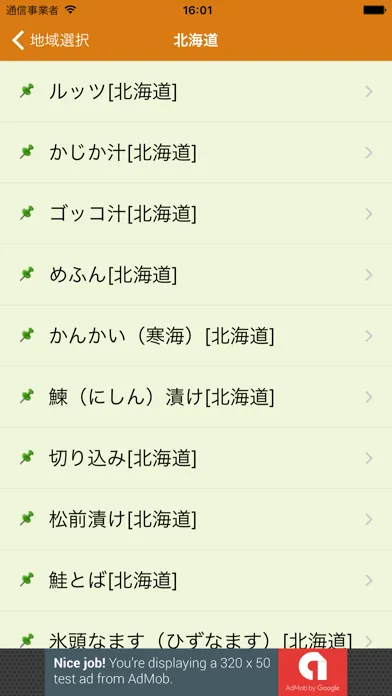The image size is (392, 696).
Task: Choose 切り込み[北海道] row
Action: tap(196, 458)
